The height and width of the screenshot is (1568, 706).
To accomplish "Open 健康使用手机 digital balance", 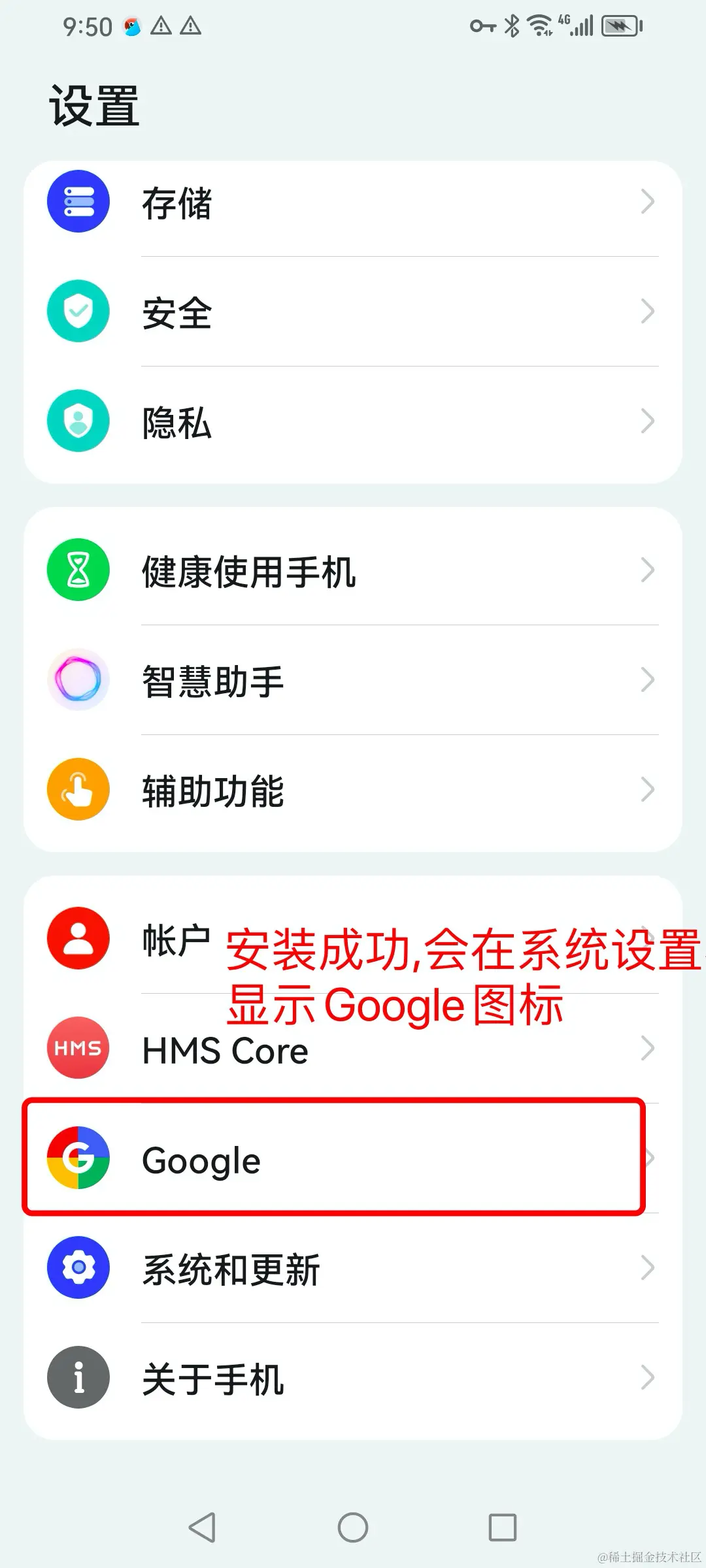I will [353, 570].
